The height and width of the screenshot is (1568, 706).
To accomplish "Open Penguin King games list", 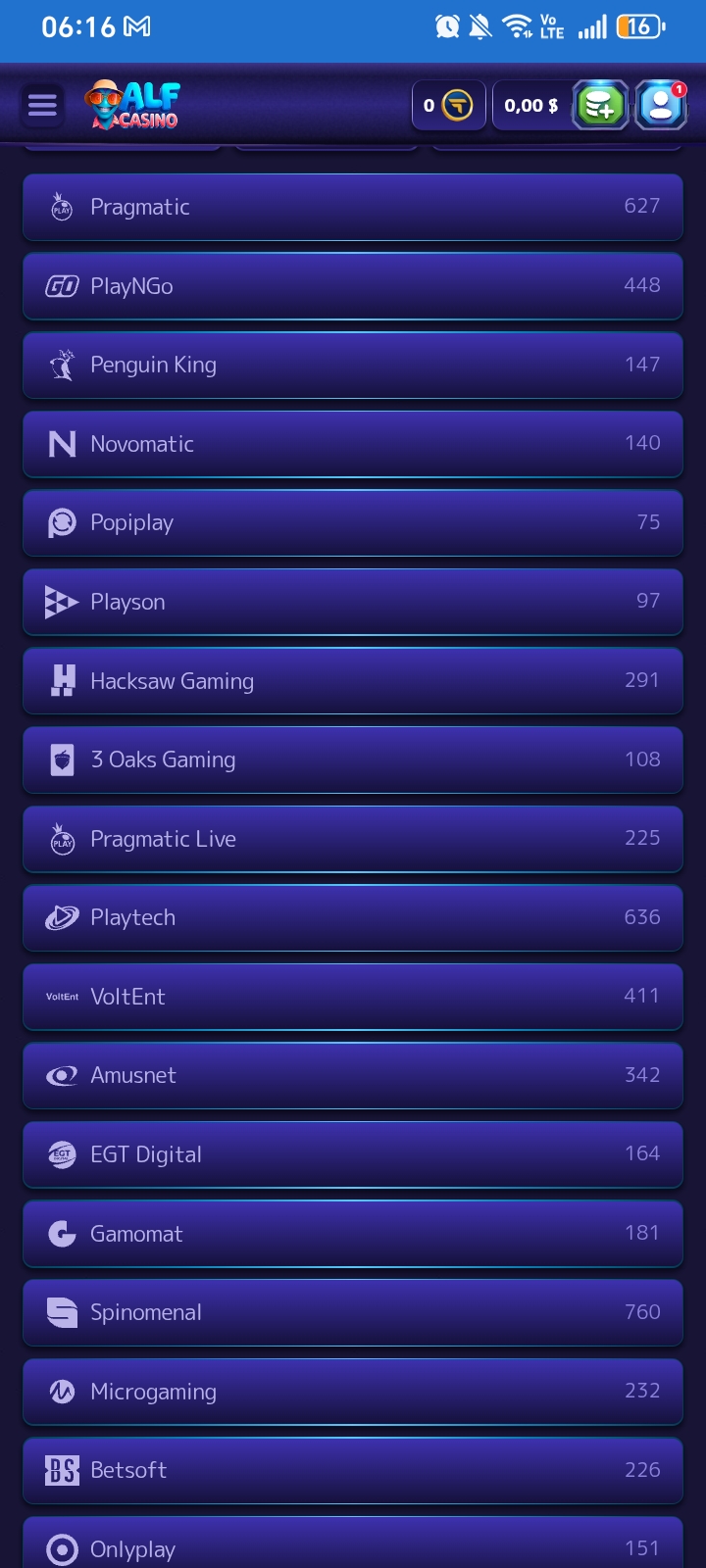I will tap(353, 365).
